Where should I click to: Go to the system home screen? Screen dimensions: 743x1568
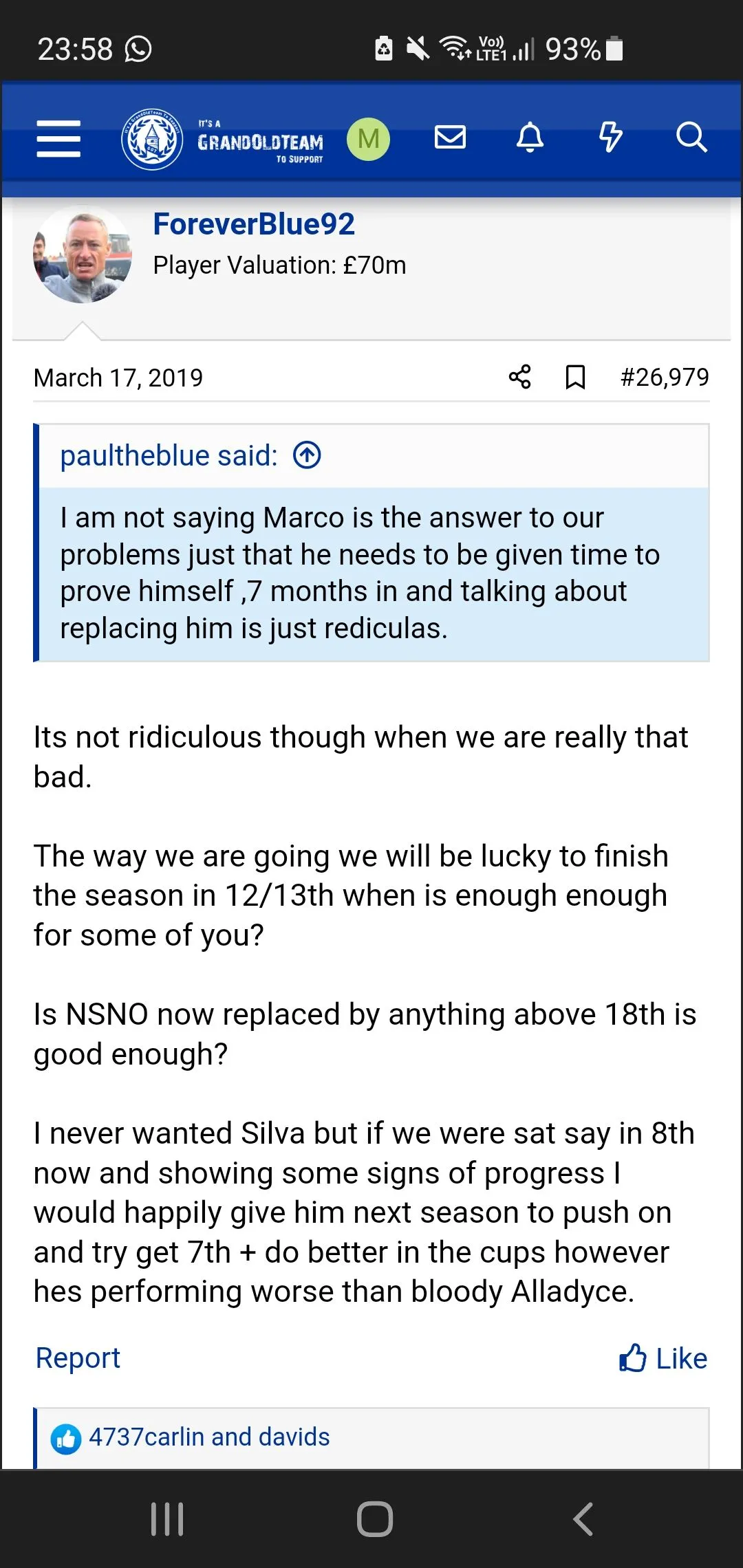coord(375,1518)
